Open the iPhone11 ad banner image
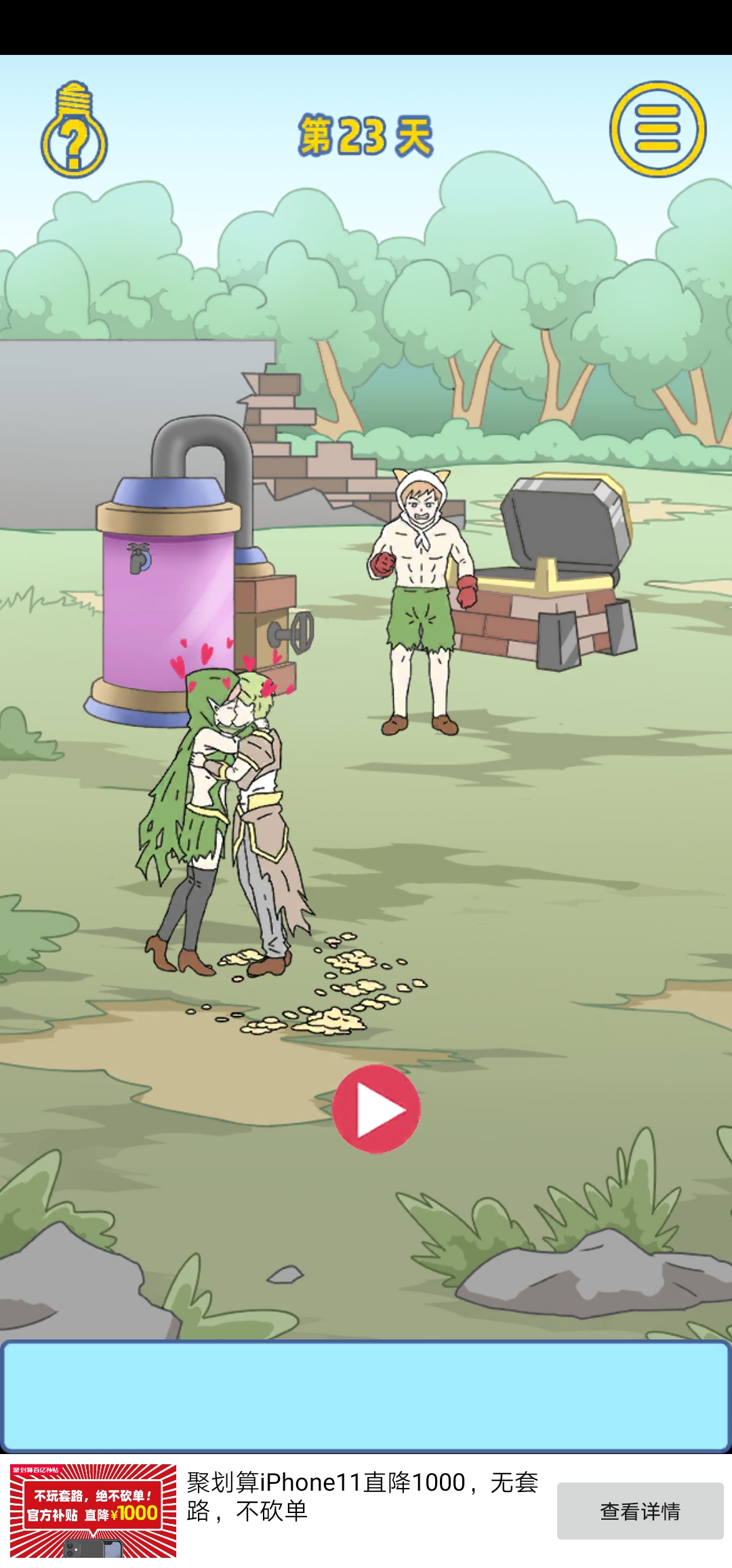The width and height of the screenshot is (732, 1568). coord(94,1510)
